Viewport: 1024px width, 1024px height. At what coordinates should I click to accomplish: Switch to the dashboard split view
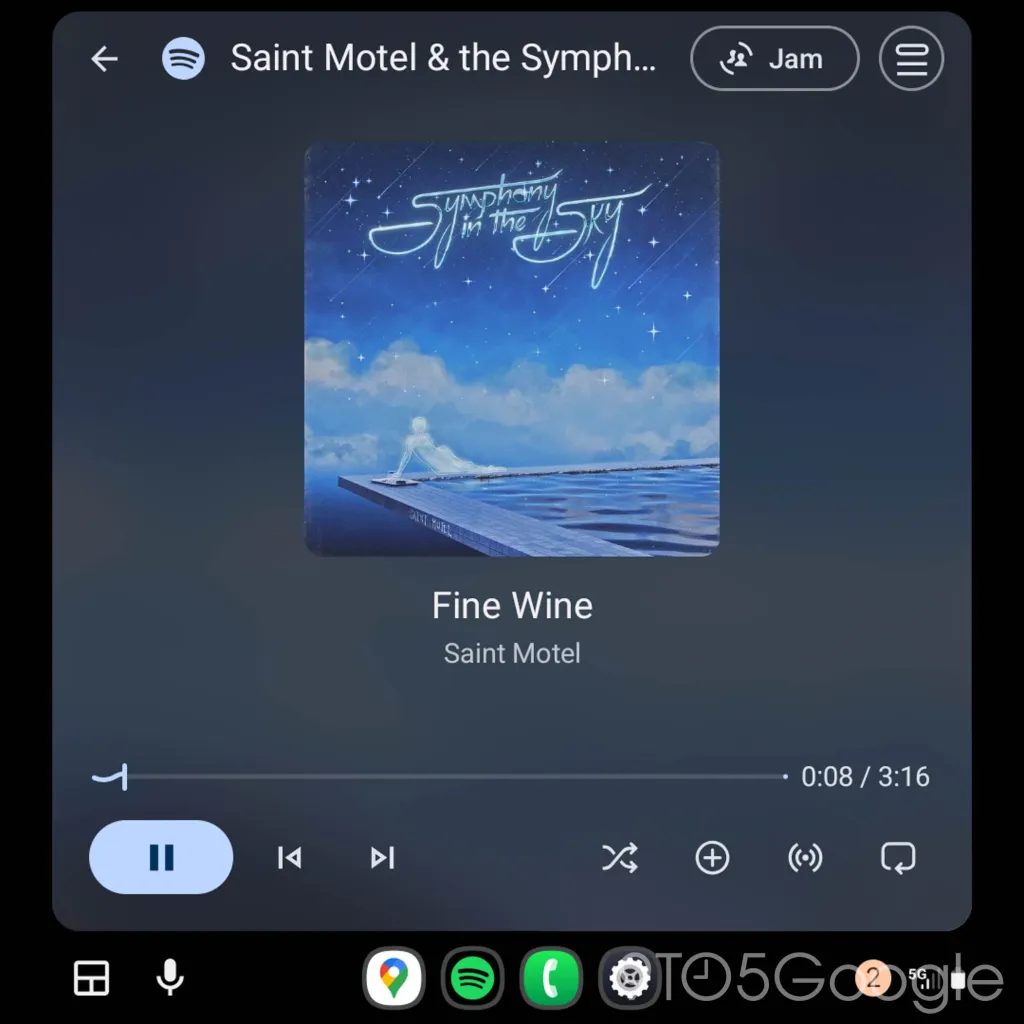click(92, 978)
